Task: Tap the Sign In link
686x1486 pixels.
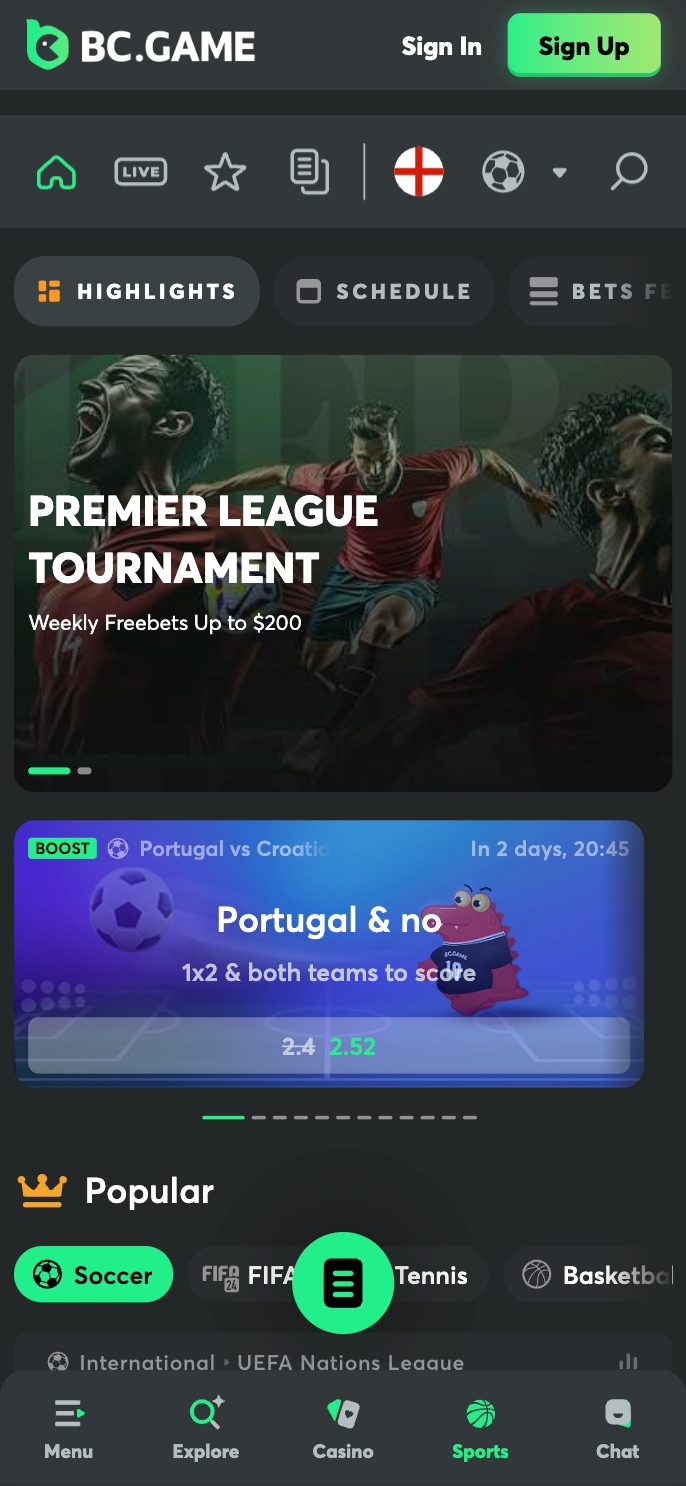Action: (441, 46)
